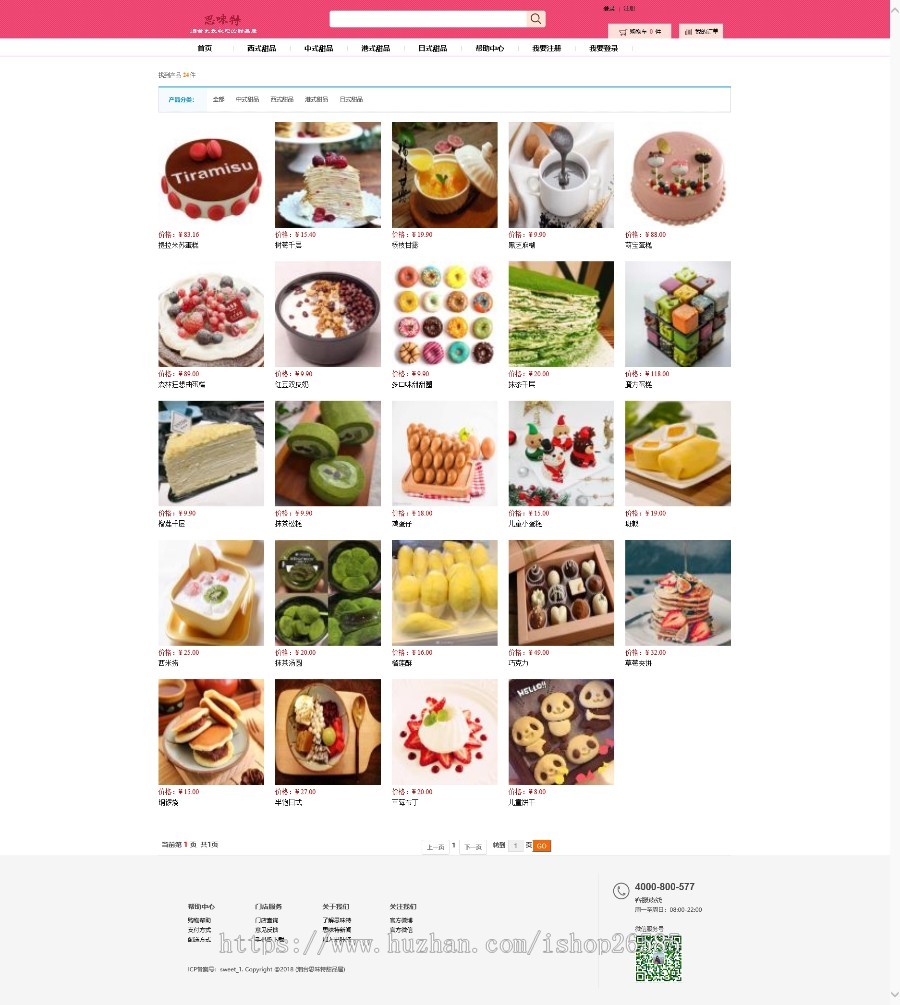Open 帮助中心 in the nav bar
This screenshot has width=900, height=1005.
pos(490,48)
